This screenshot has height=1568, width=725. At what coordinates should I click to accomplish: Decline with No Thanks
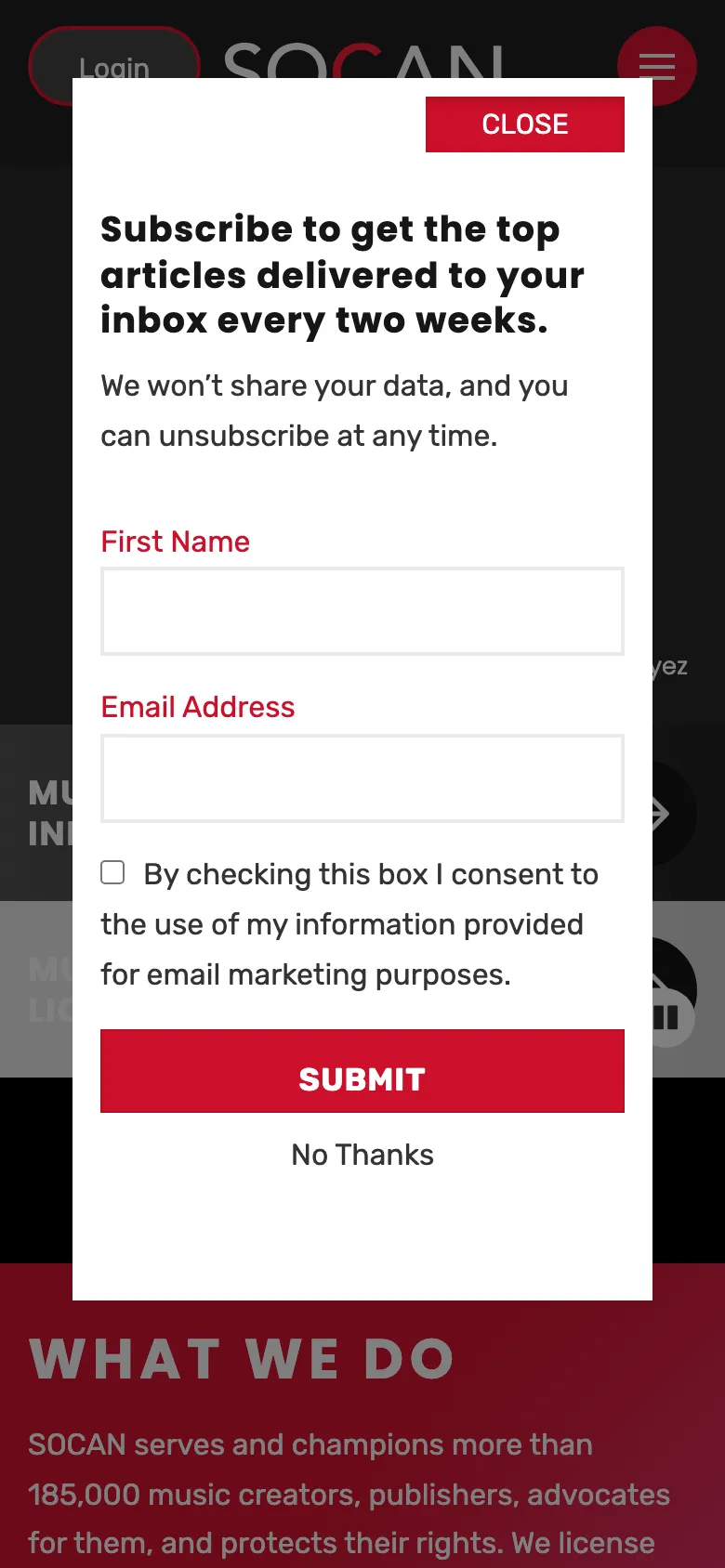(x=362, y=1155)
